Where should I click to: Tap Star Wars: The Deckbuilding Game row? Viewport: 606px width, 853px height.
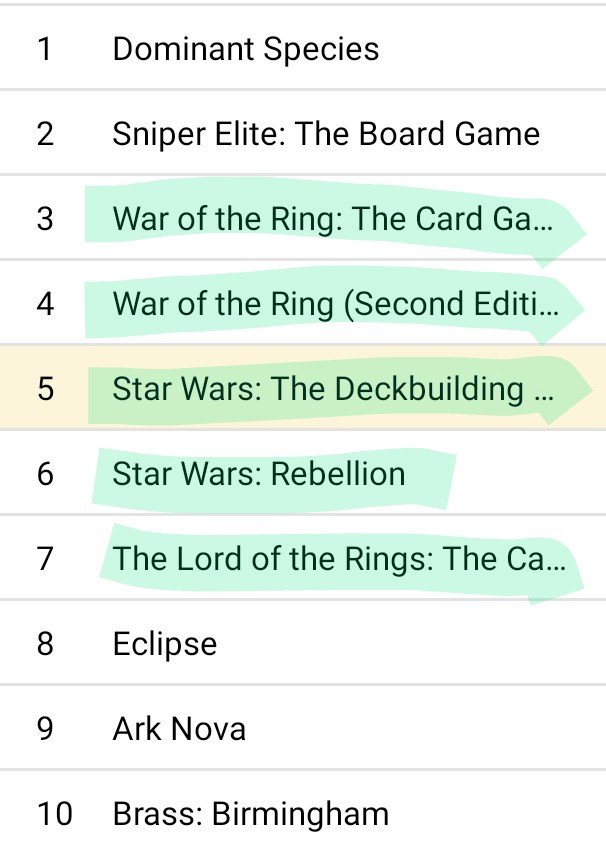tap(332, 389)
